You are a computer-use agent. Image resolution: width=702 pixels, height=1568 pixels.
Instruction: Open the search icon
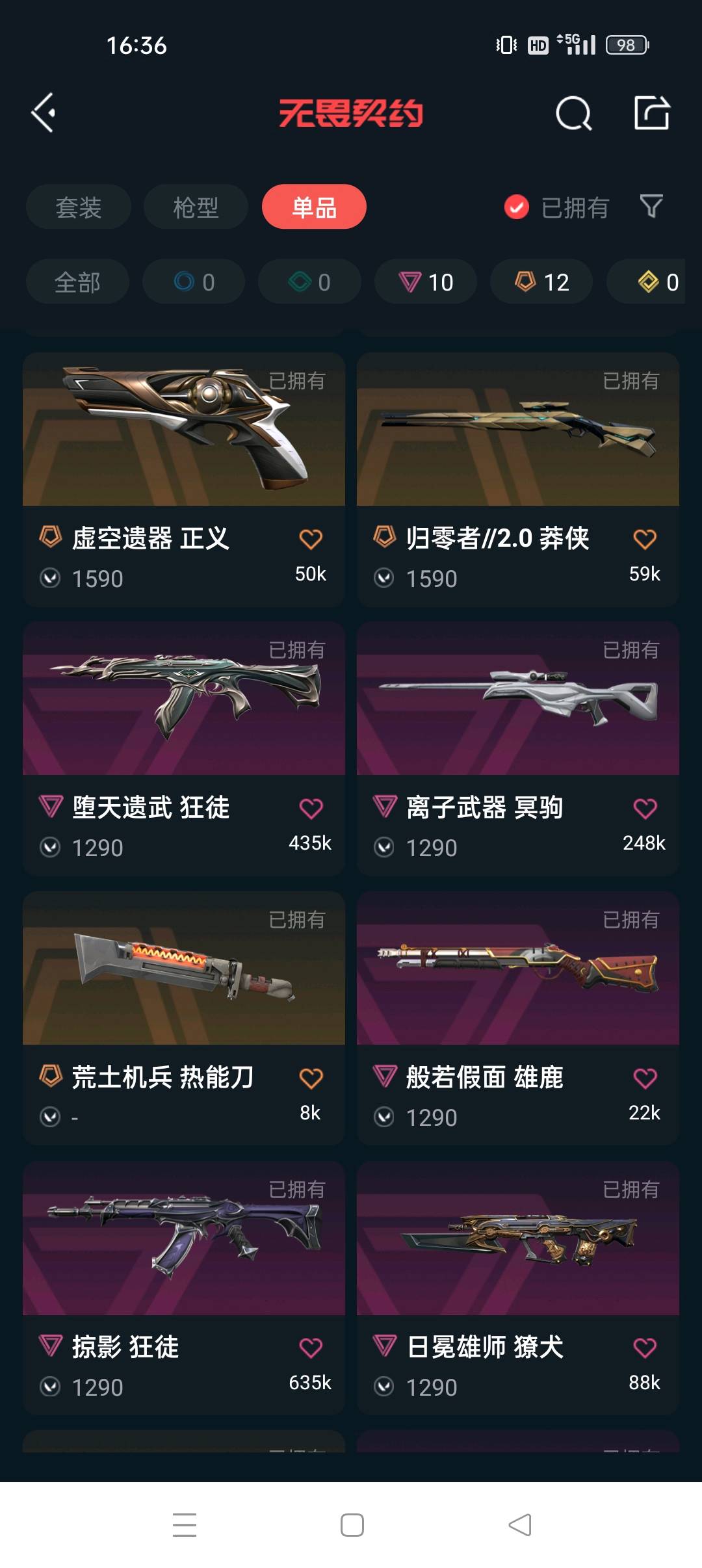[x=573, y=114]
